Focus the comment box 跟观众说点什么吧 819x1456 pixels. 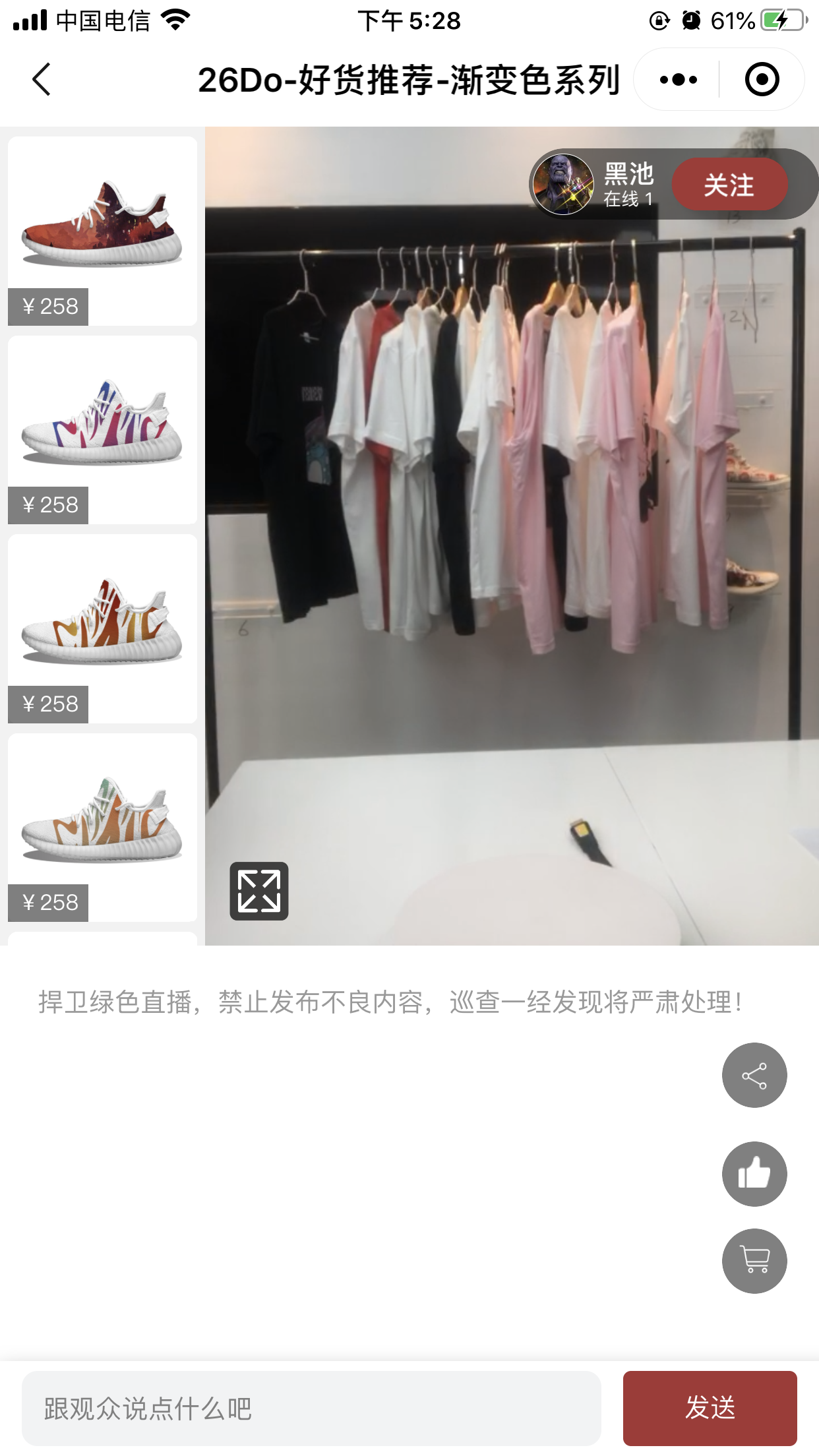point(311,1409)
